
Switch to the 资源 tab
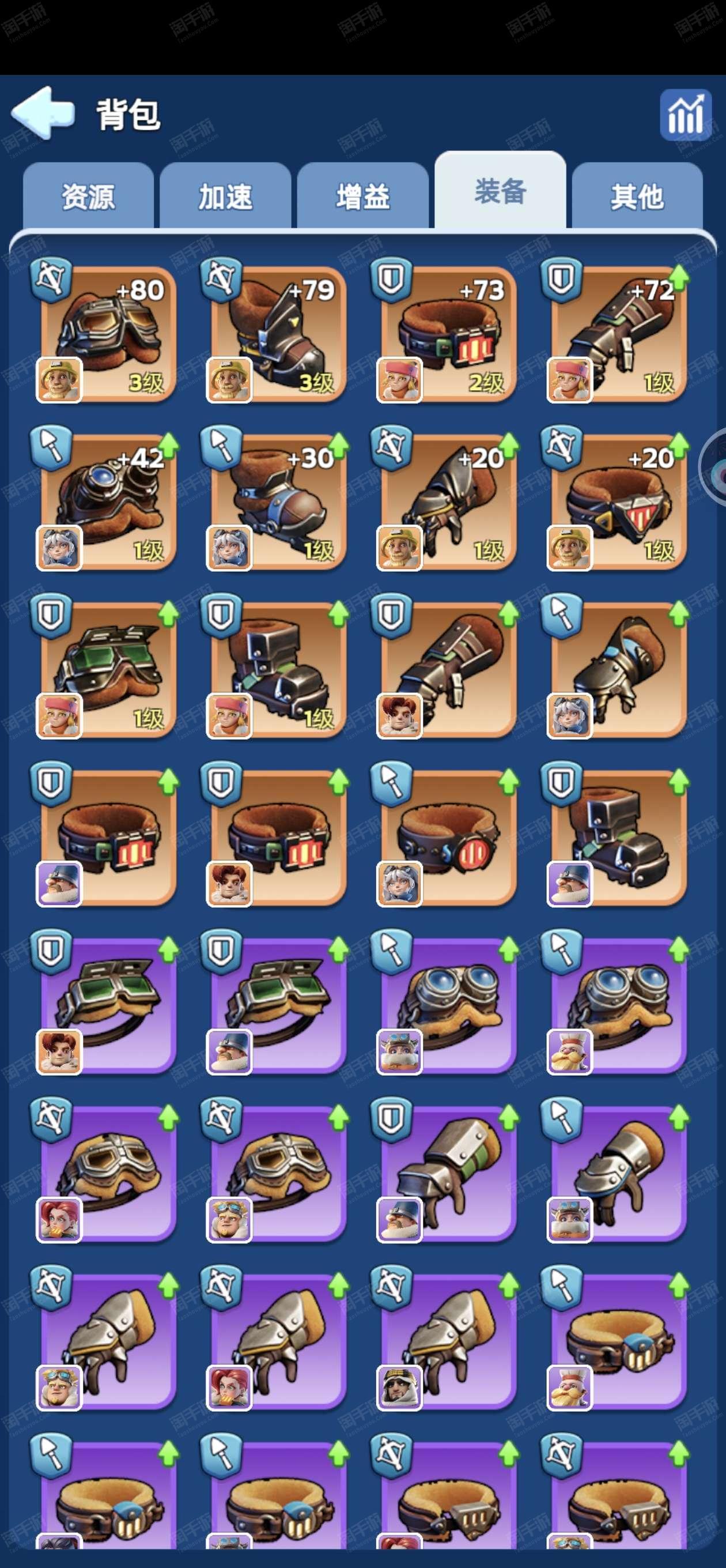(88, 197)
